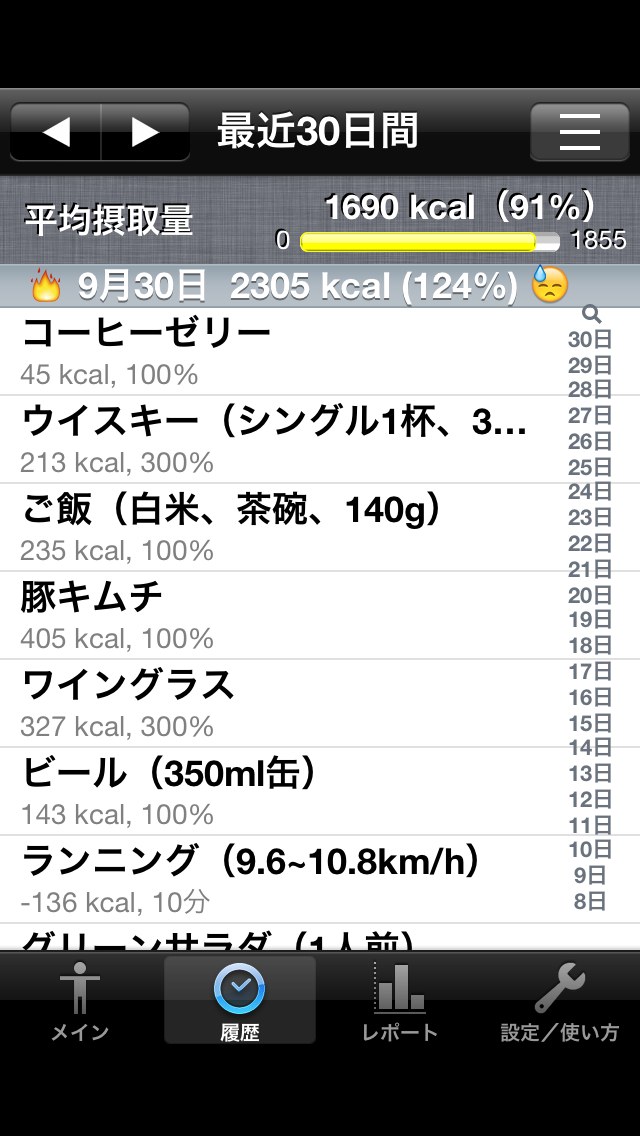Open the 豚キムチ entry
This screenshot has width=640, height=1136.
tap(283, 615)
